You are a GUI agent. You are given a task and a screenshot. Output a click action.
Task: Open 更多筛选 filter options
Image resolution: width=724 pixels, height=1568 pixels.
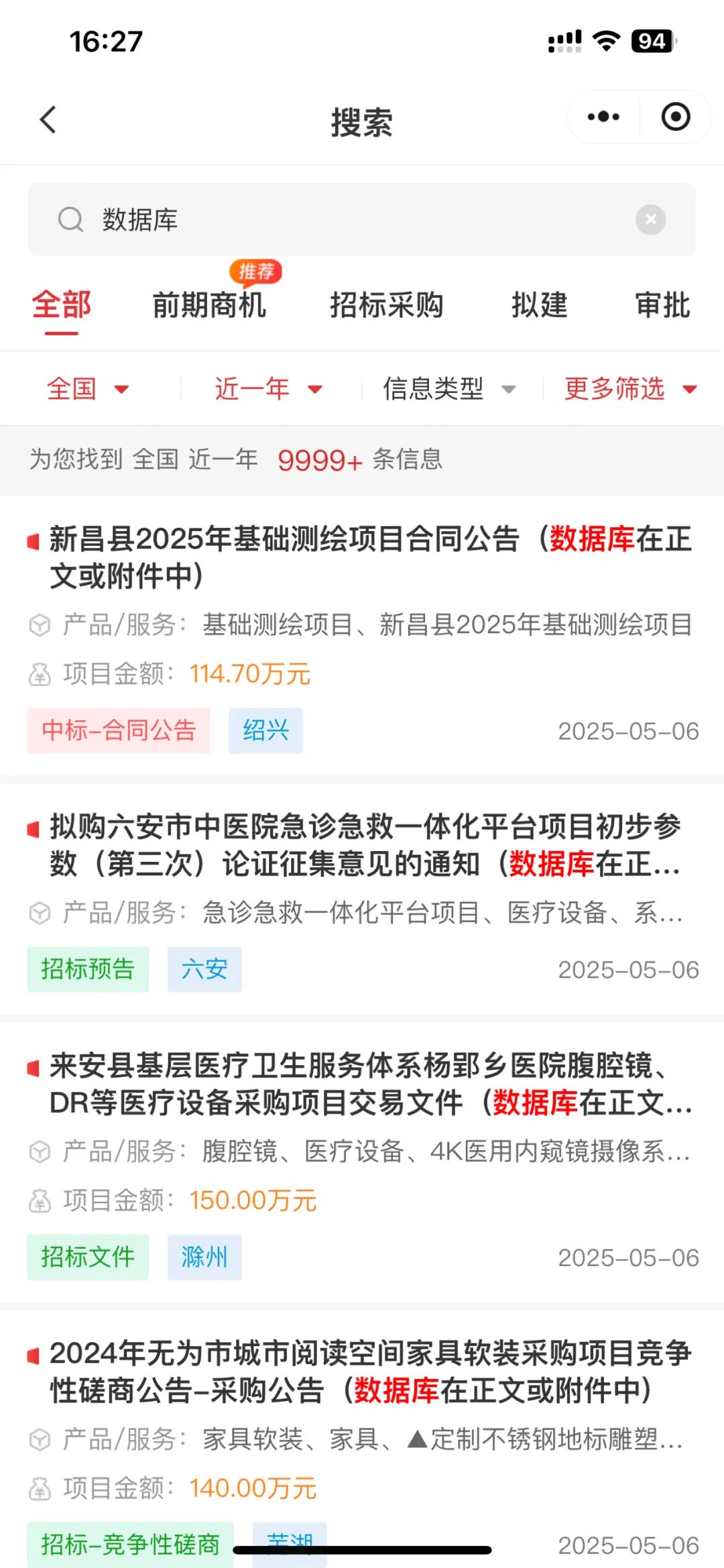(630, 389)
